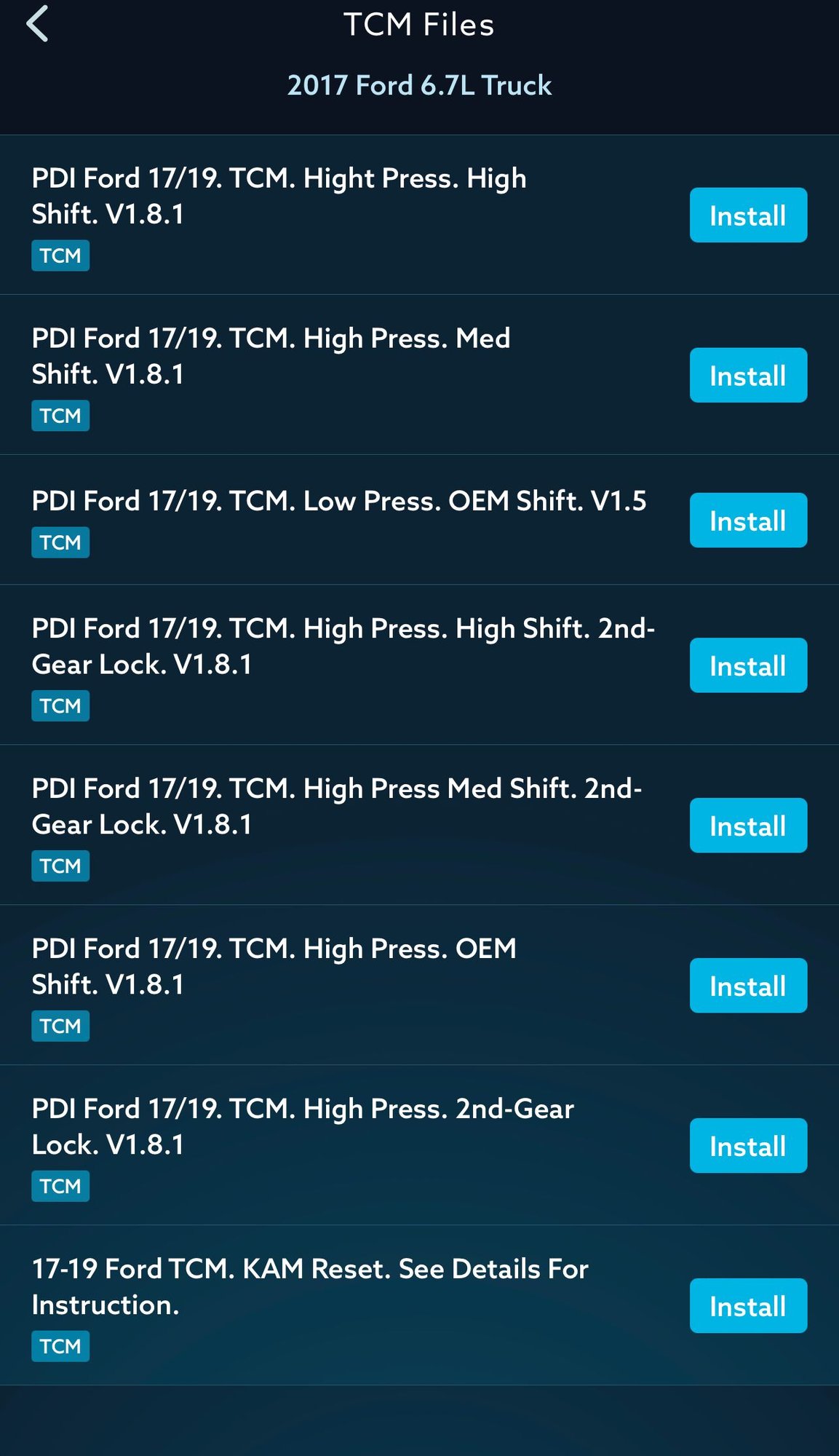
Task: Click the TCM tag under Hight Press High Shift
Action: coord(60,256)
